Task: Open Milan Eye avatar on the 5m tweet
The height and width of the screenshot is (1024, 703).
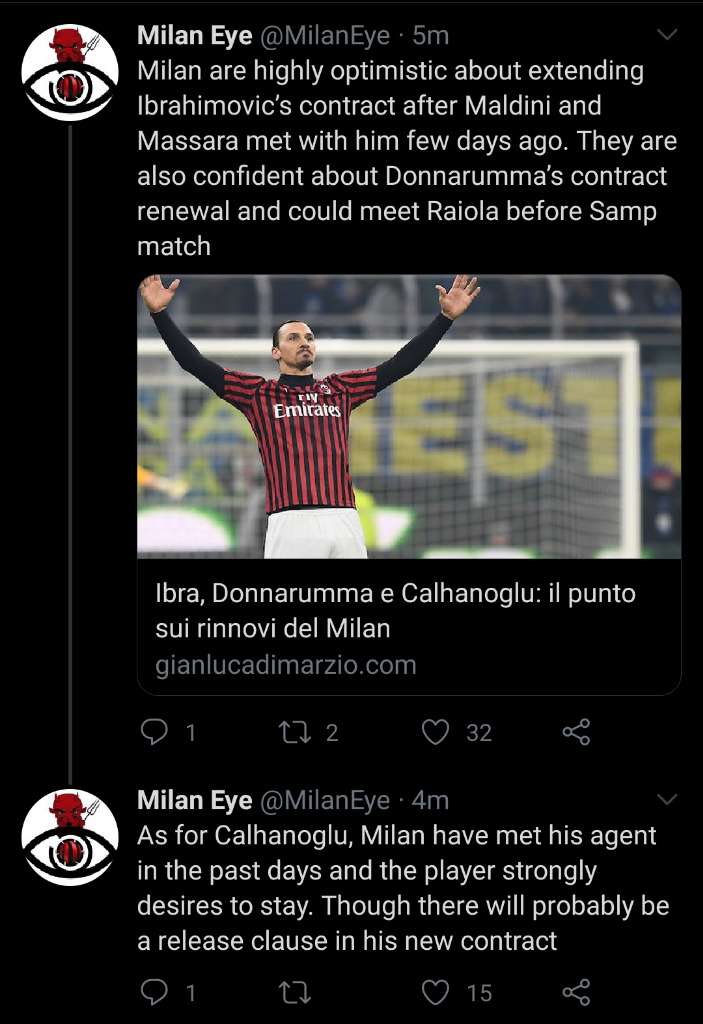Action: click(x=70, y=73)
